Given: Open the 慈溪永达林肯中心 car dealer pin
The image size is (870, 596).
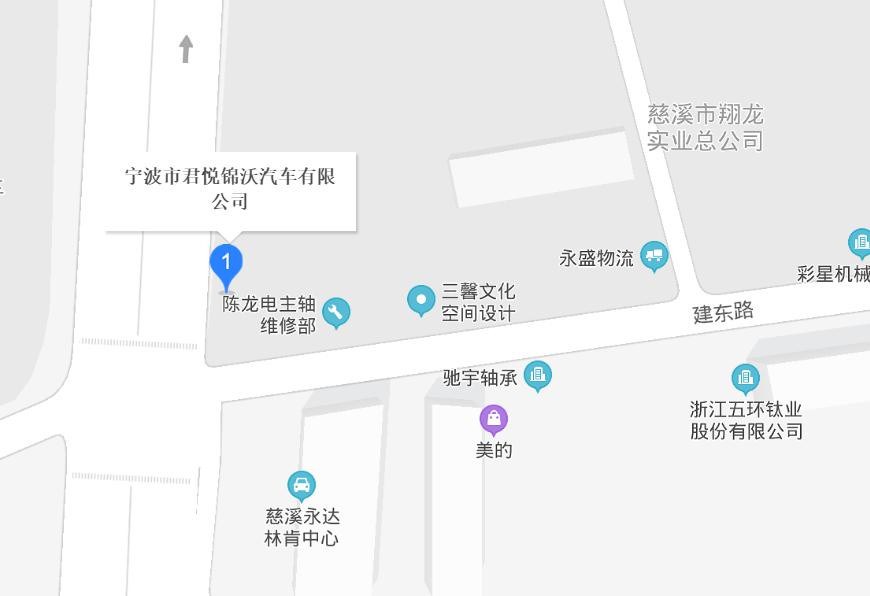Looking at the screenshot, I should pos(301,486).
